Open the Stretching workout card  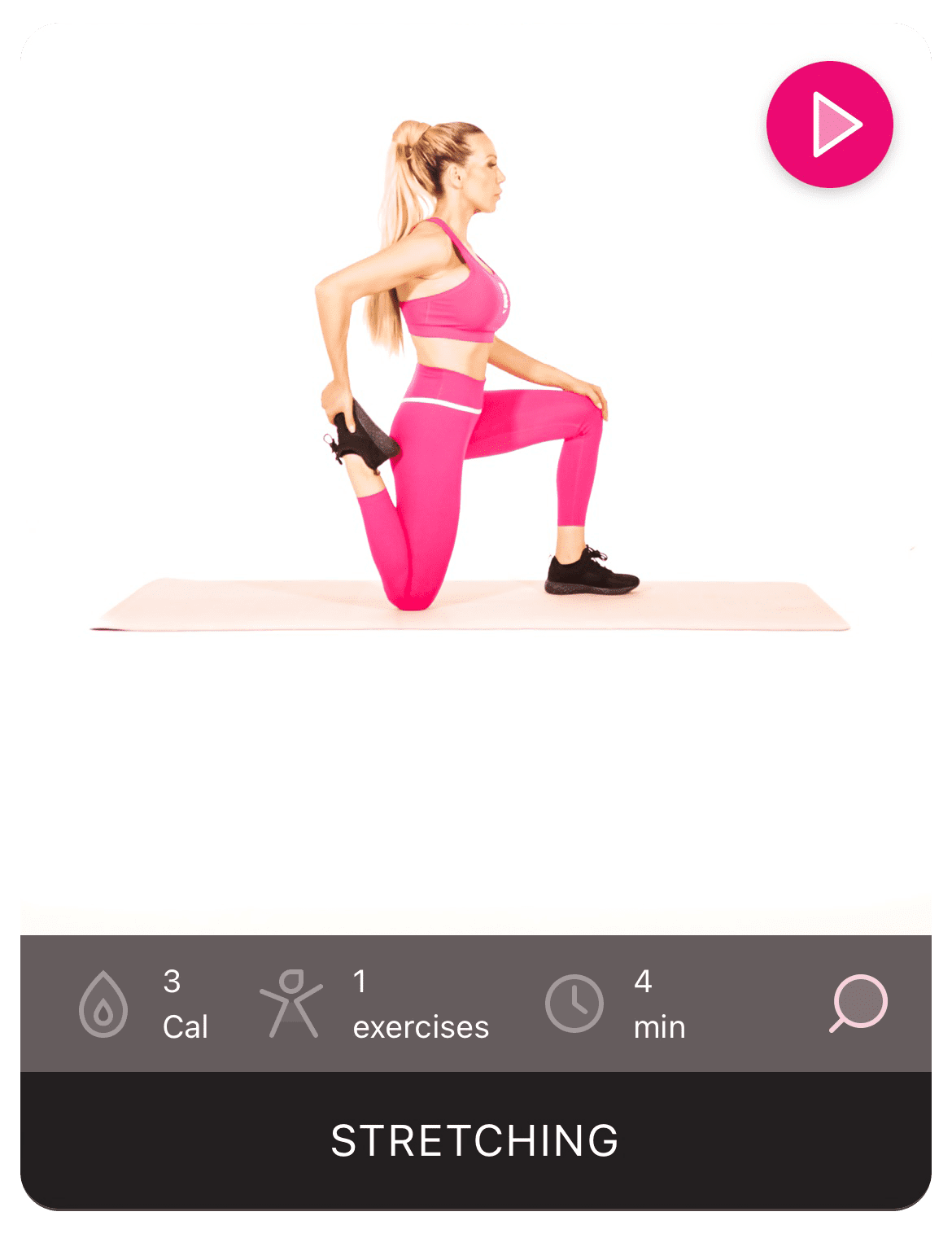click(x=475, y=1140)
